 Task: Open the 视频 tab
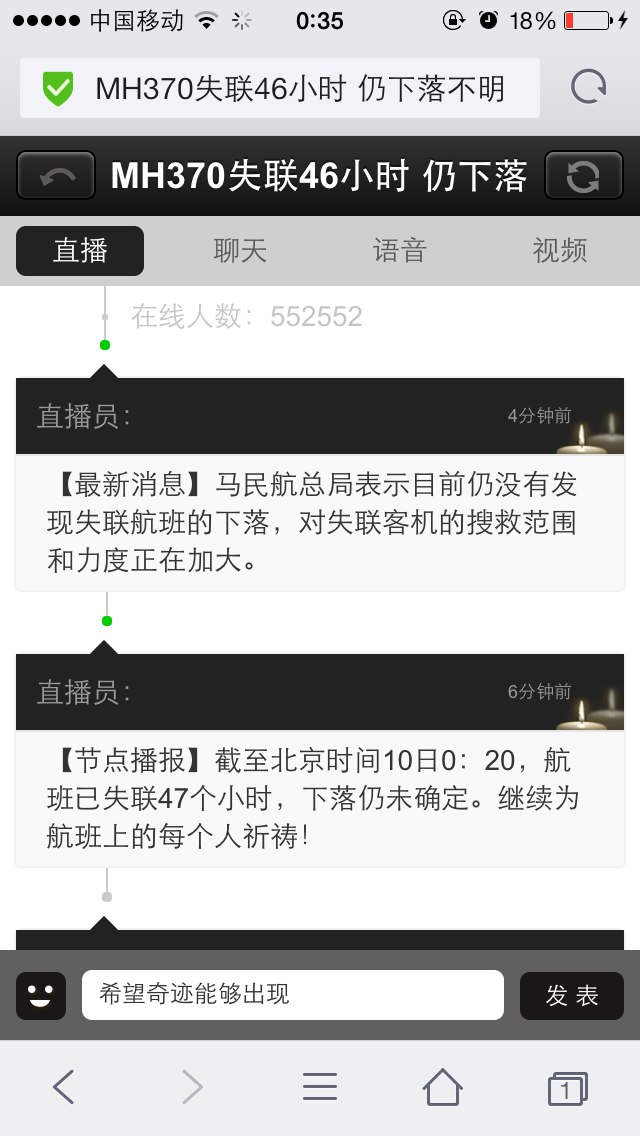[560, 251]
